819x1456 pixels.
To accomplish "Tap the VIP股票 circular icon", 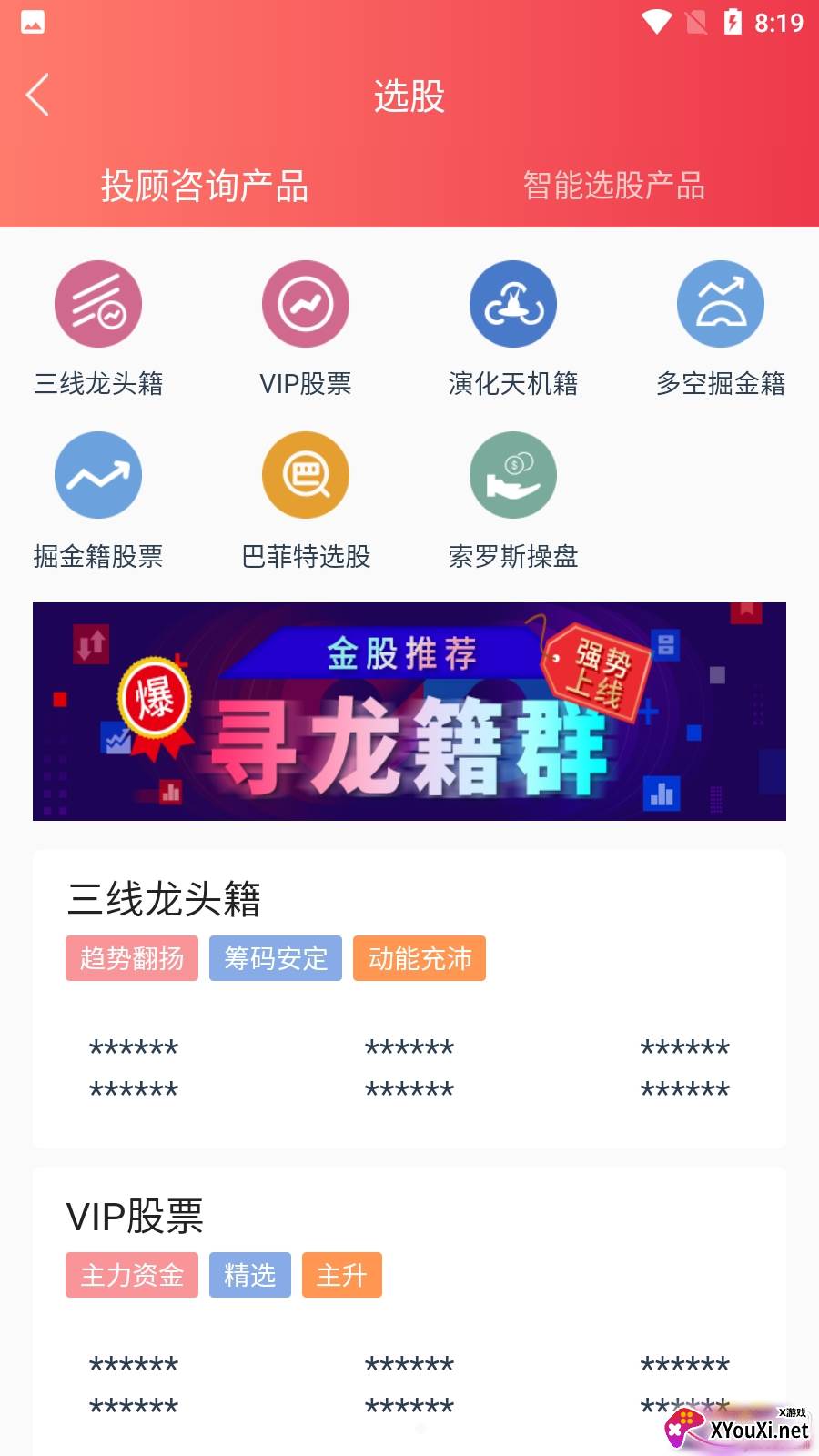I will [305, 303].
